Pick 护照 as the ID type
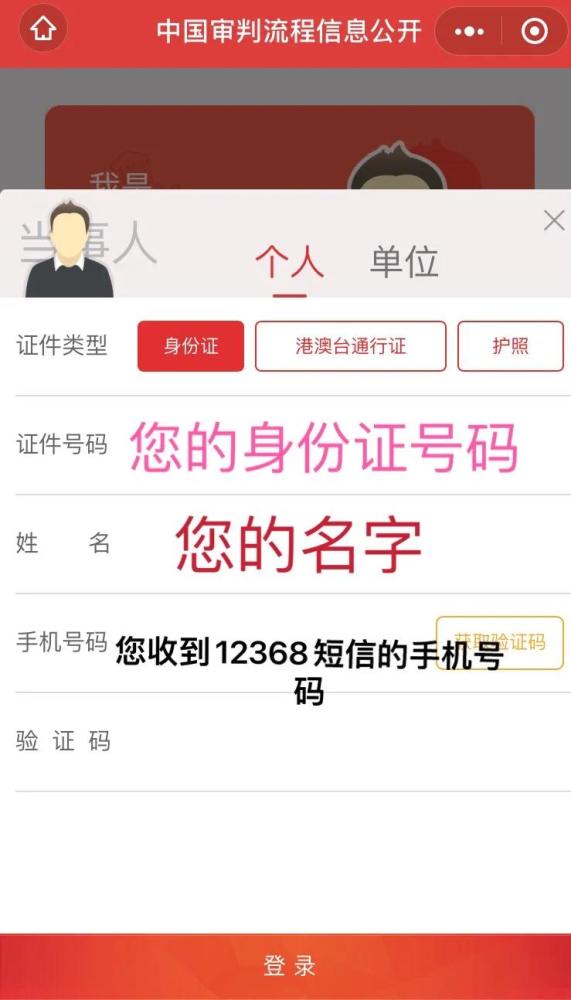571x1000 pixels. pyautogui.click(x=510, y=346)
